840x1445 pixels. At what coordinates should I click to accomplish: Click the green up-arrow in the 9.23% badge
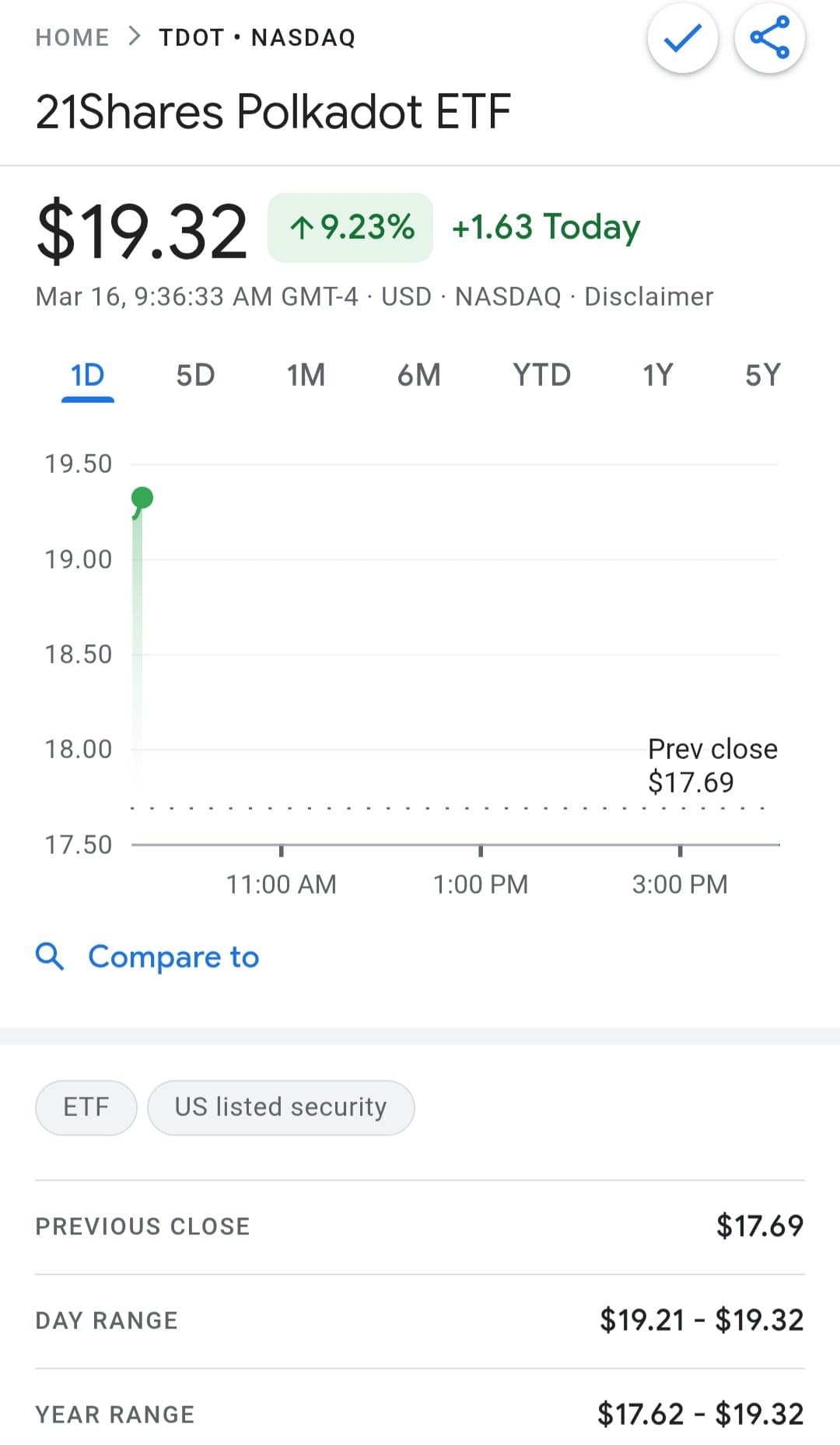[303, 226]
